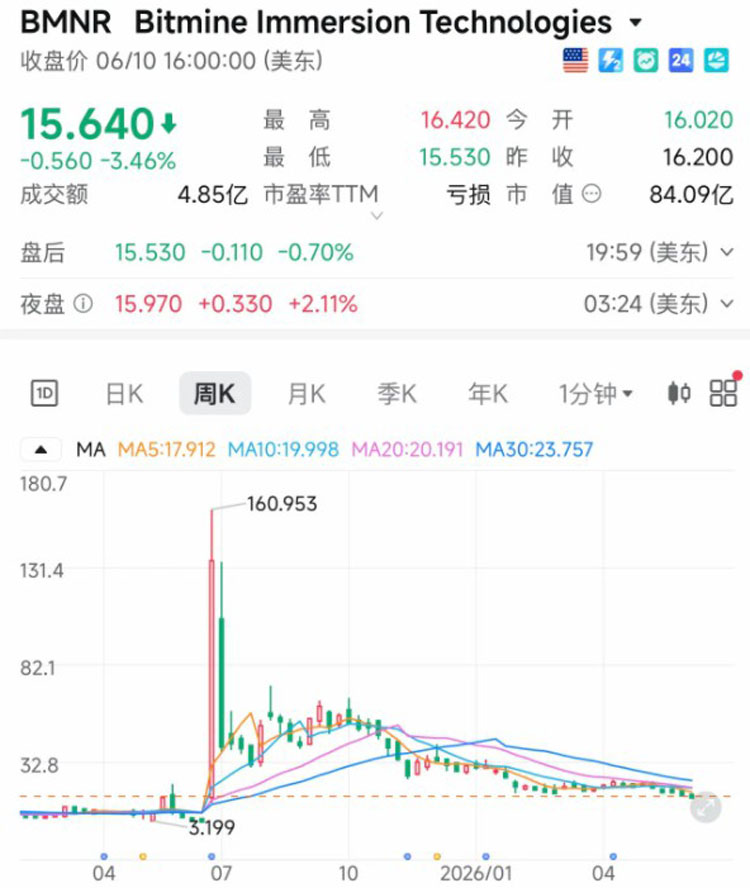Viewport: 750px width, 888px height.
Task: Open the stock switcher dropdown beside Bitmine title
Action: [x=636, y=23]
